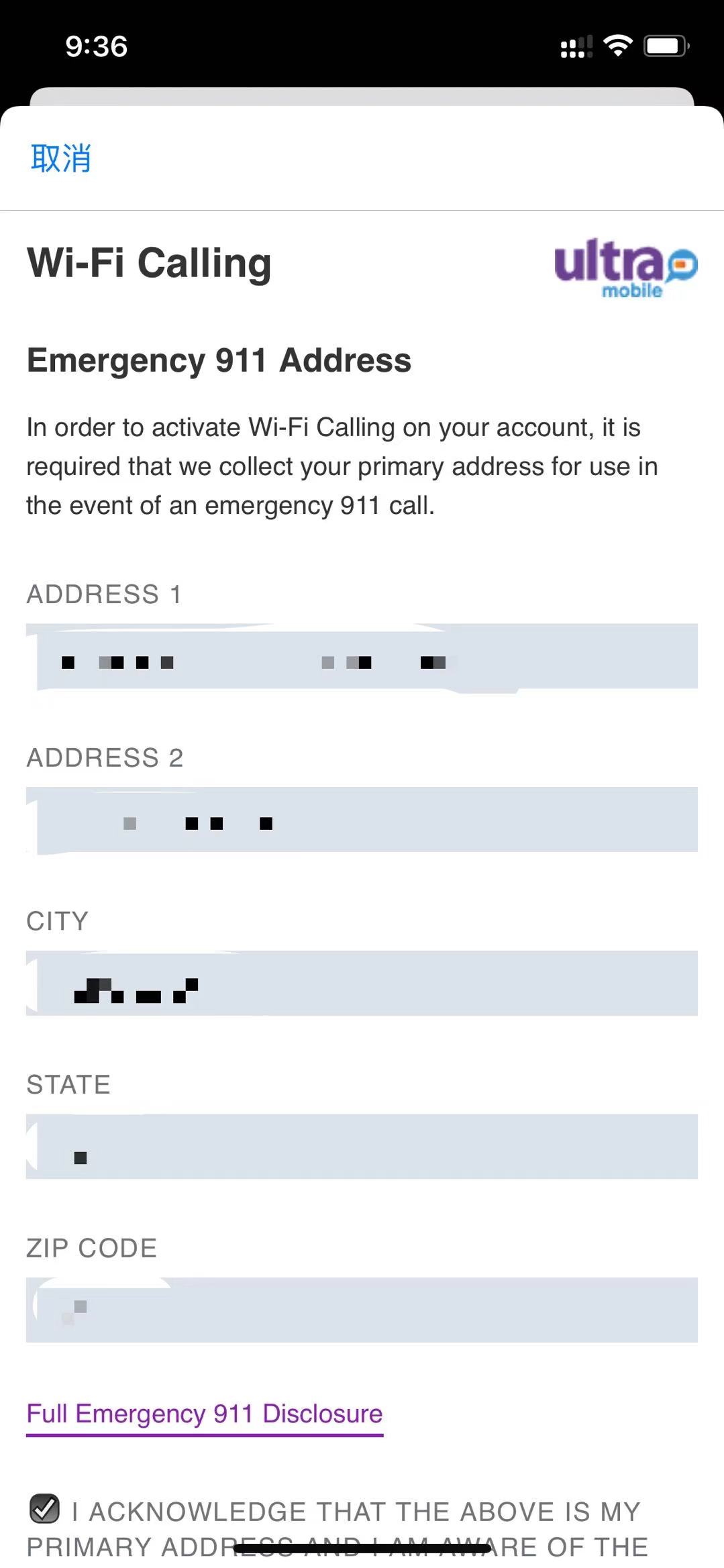Edit the Address 1 field

pos(362,656)
